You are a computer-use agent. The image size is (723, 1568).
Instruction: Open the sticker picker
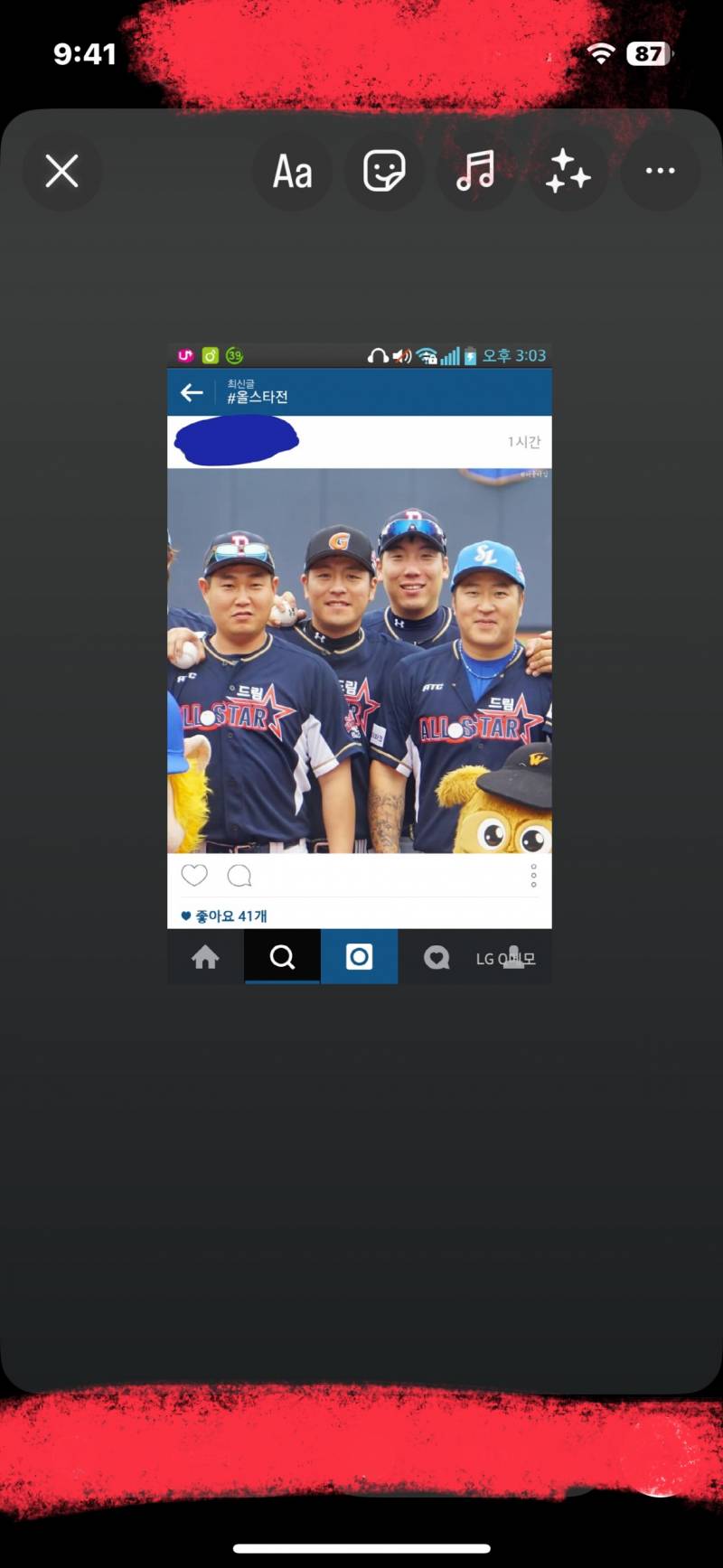coord(384,171)
